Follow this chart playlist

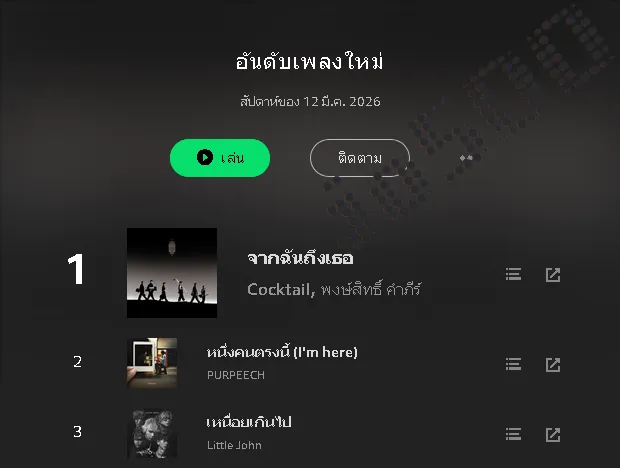coord(360,158)
